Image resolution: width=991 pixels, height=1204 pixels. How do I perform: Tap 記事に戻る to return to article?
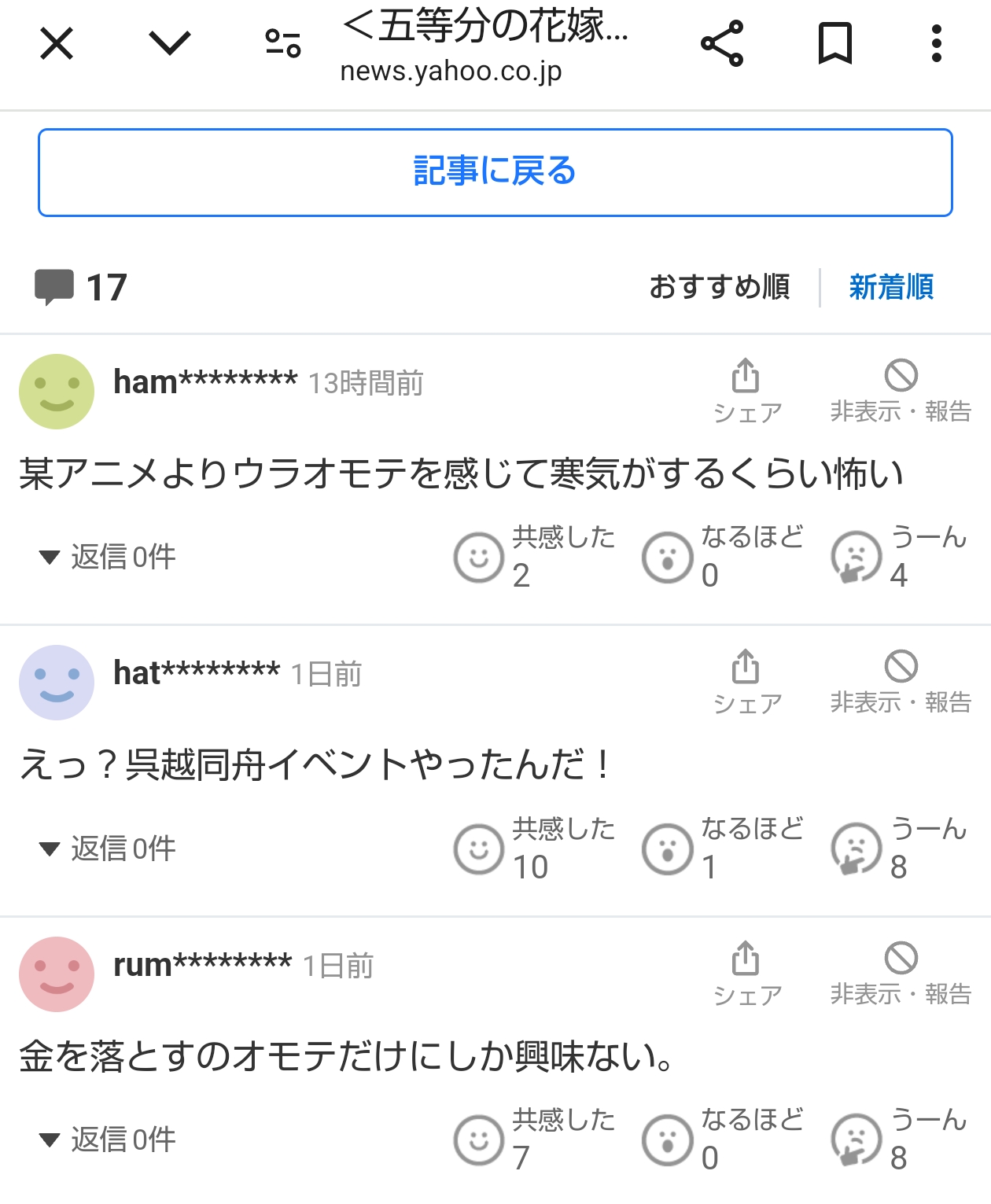click(495, 172)
